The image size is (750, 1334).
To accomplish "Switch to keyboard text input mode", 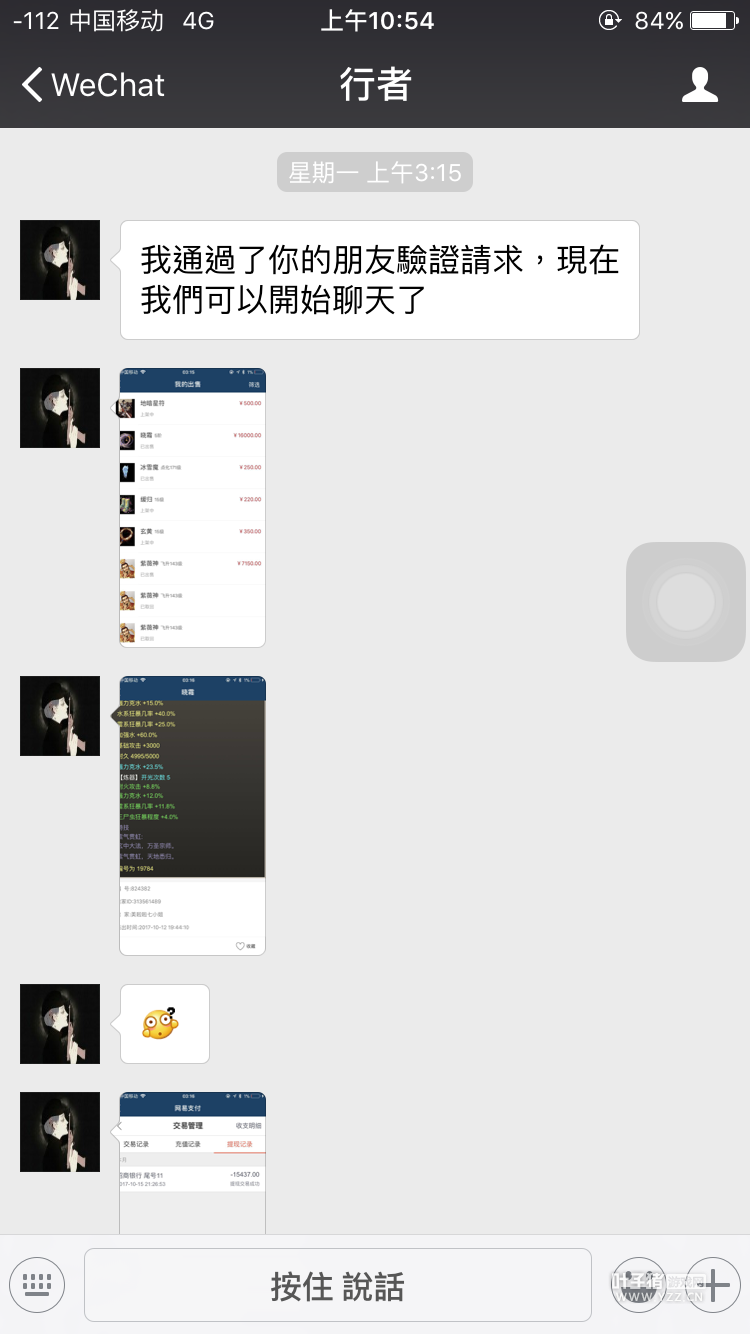I will 37,1284.
